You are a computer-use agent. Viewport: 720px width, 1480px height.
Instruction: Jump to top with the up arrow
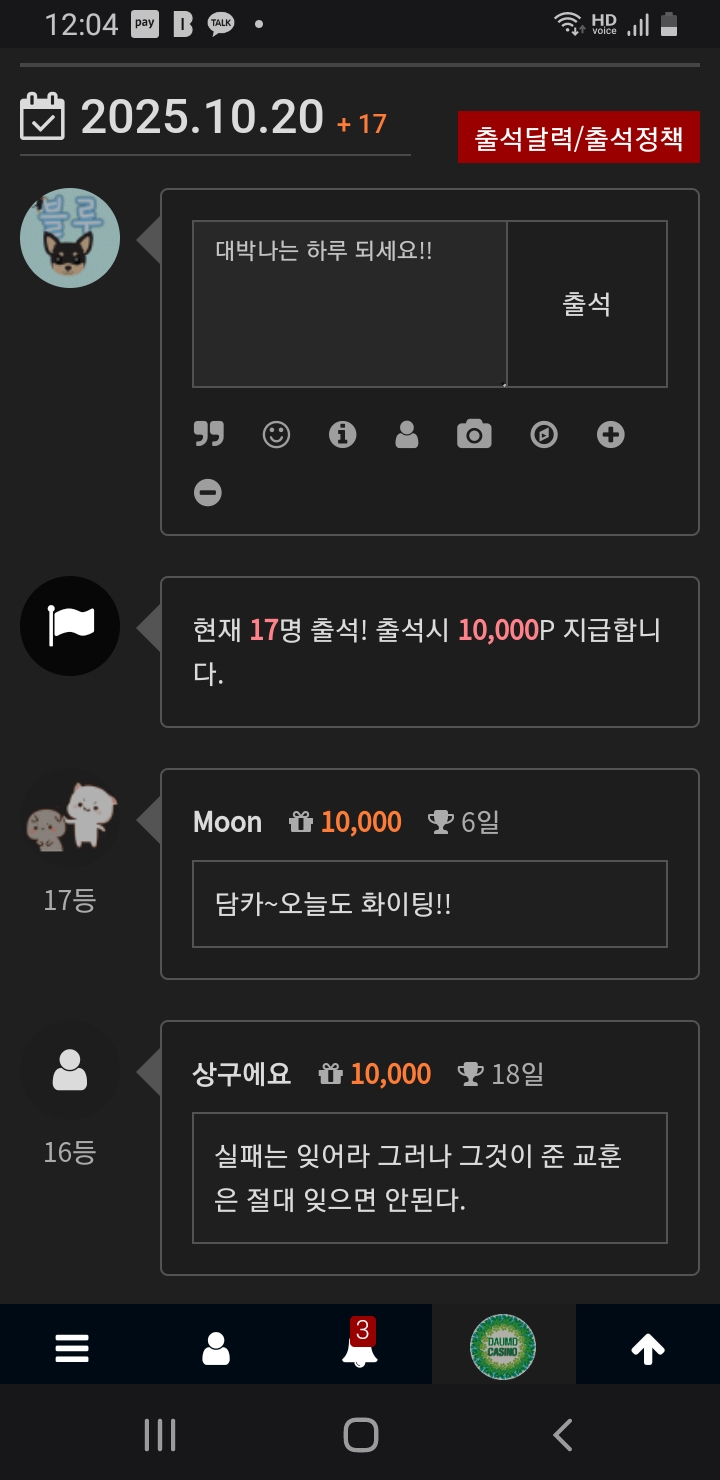coord(647,1349)
